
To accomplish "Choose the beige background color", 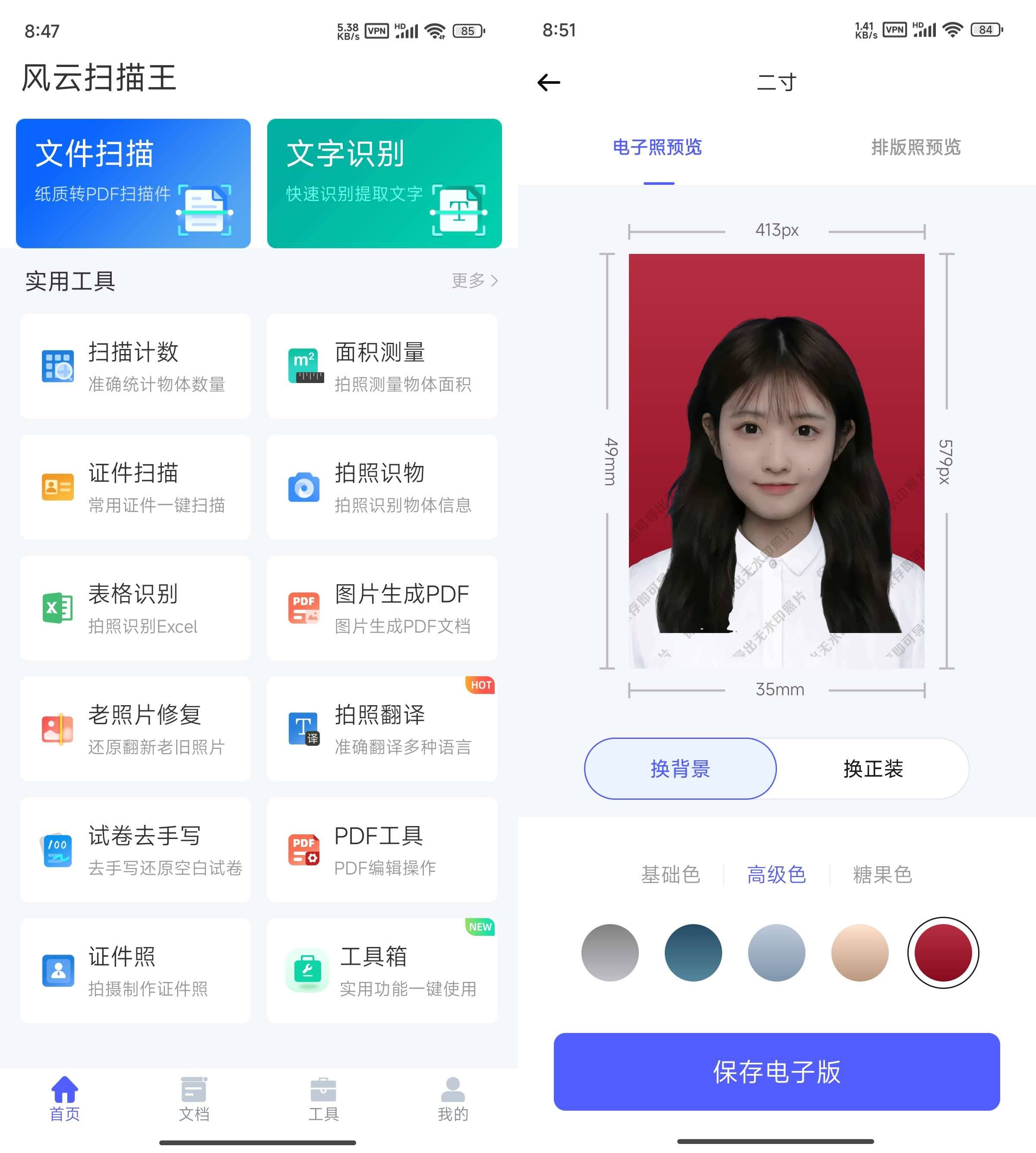I will (859, 953).
